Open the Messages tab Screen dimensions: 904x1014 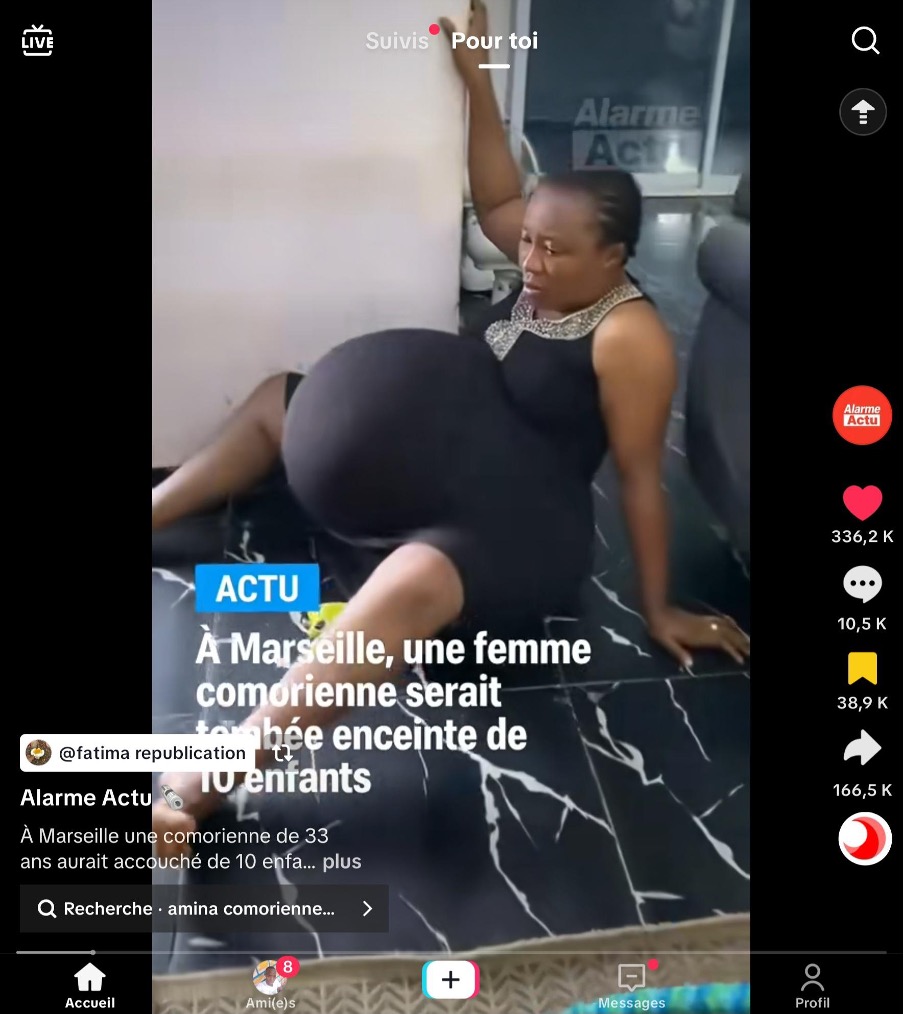(631, 985)
